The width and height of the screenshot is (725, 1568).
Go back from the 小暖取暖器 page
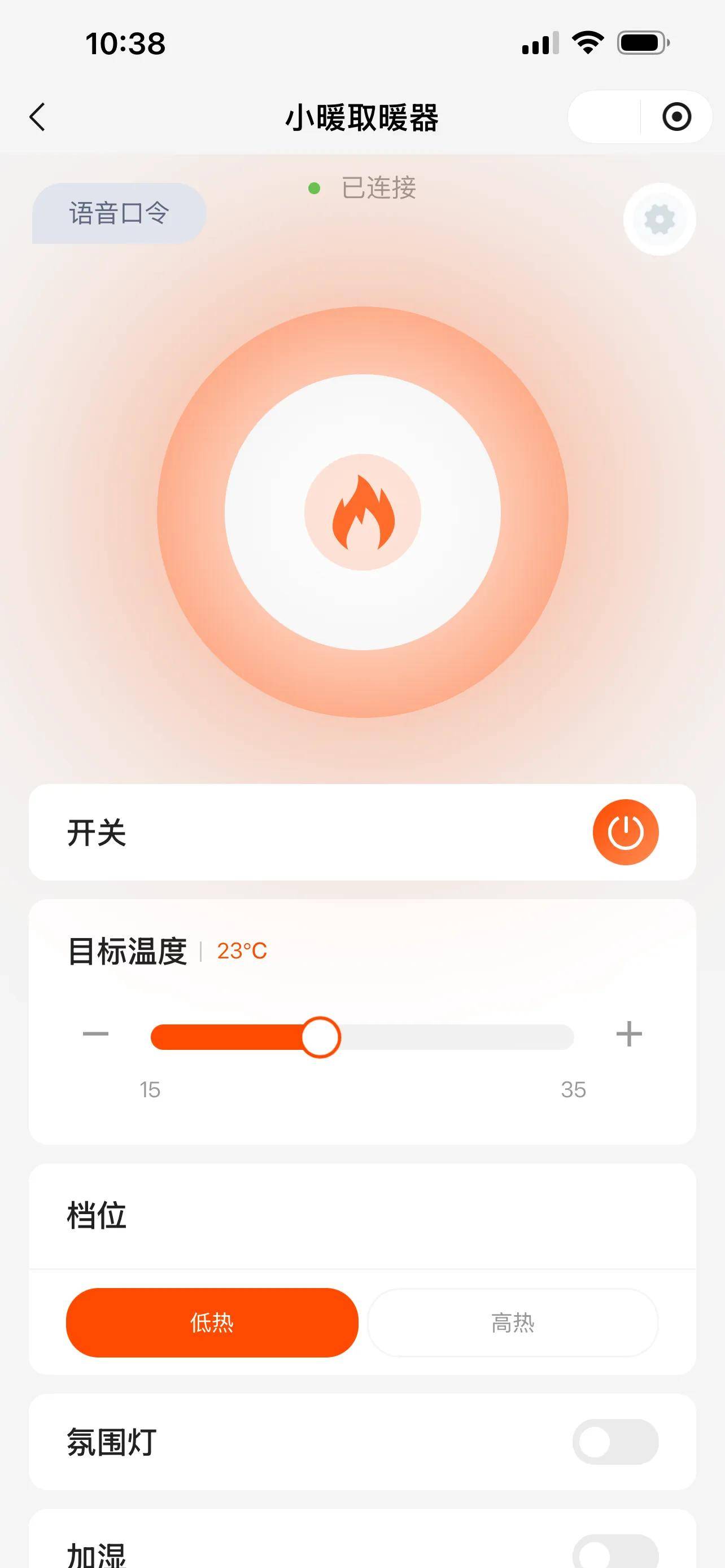(x=38, y=117)
